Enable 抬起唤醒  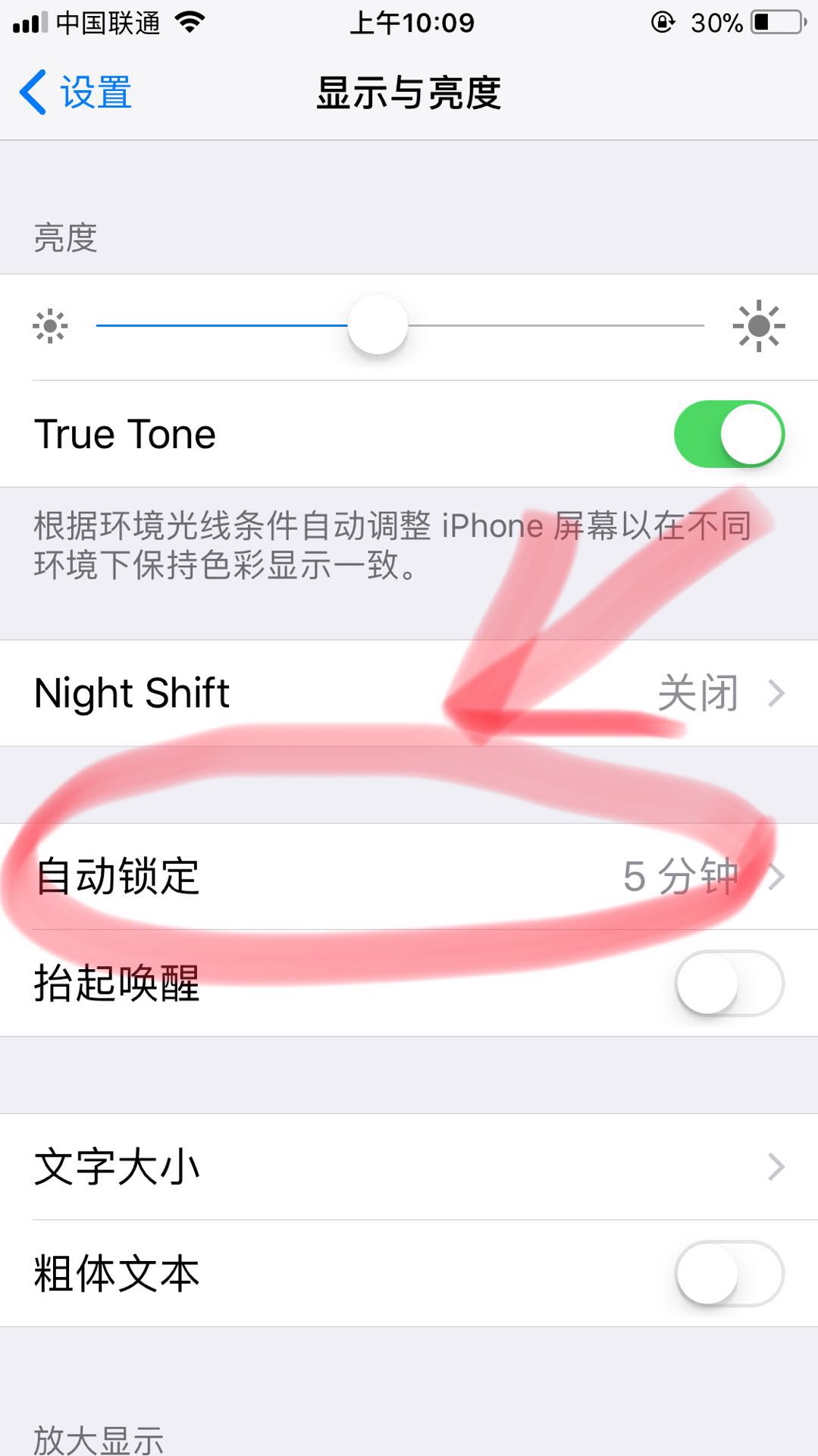point(729,983)
